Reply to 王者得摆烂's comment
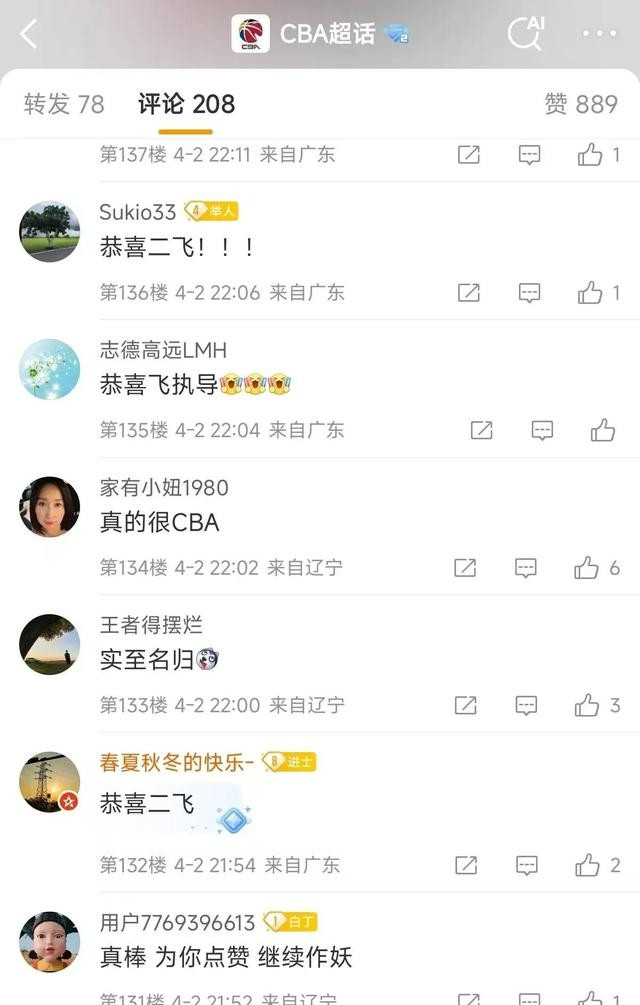Screen dimensions: 640x1005 [x=526, y=705]
